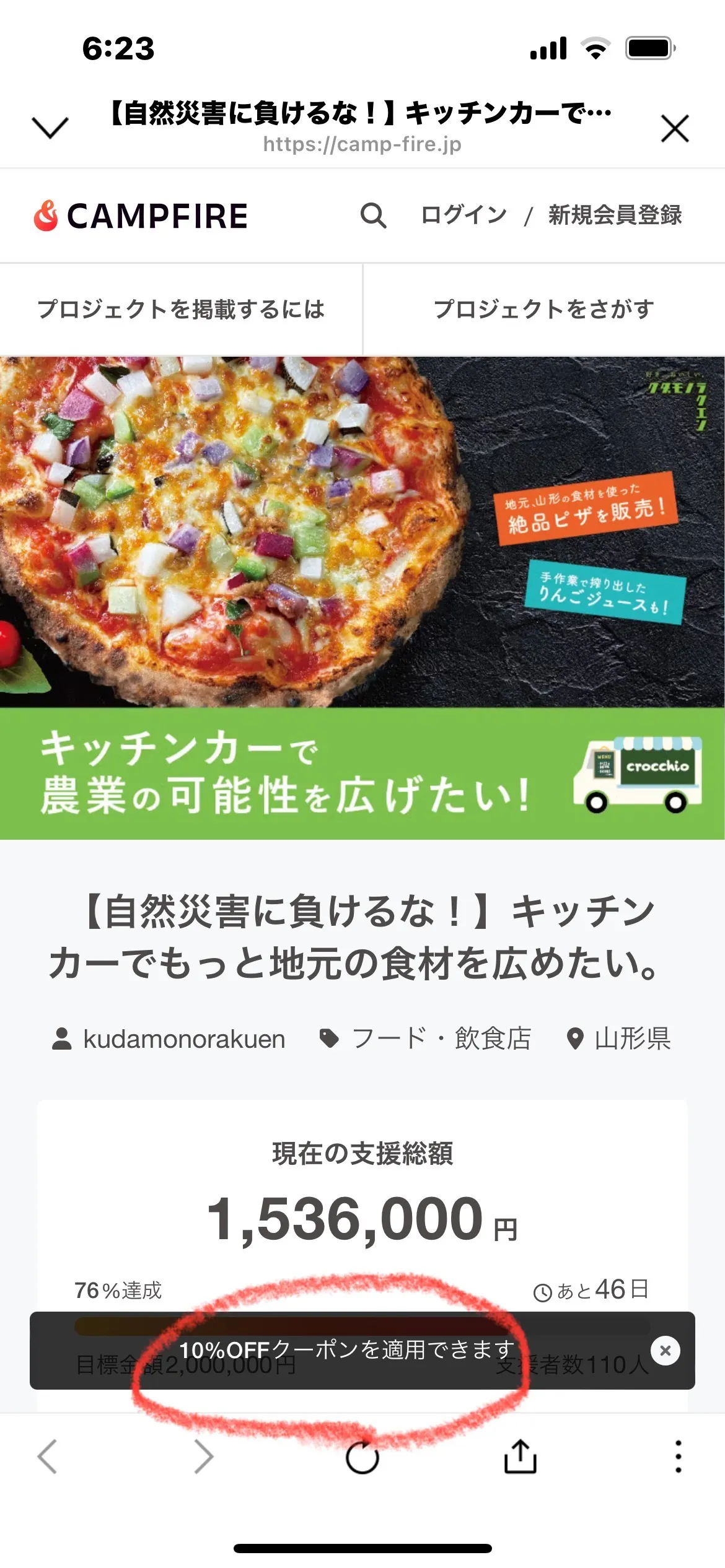Open プロジェクトを掲載するには tab
The height and width of the screenshot is (1568, 725).
pos(181,309)
